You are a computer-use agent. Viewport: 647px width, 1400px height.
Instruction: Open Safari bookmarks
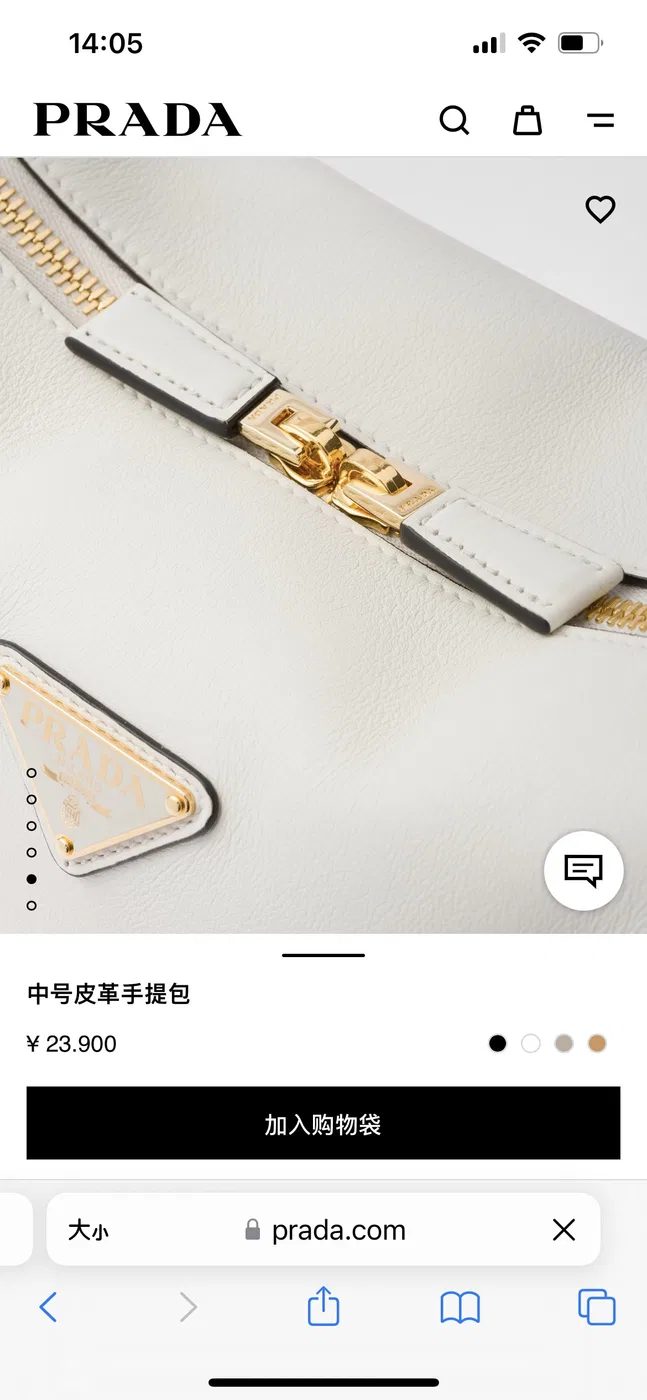[x=460, y=1307]
